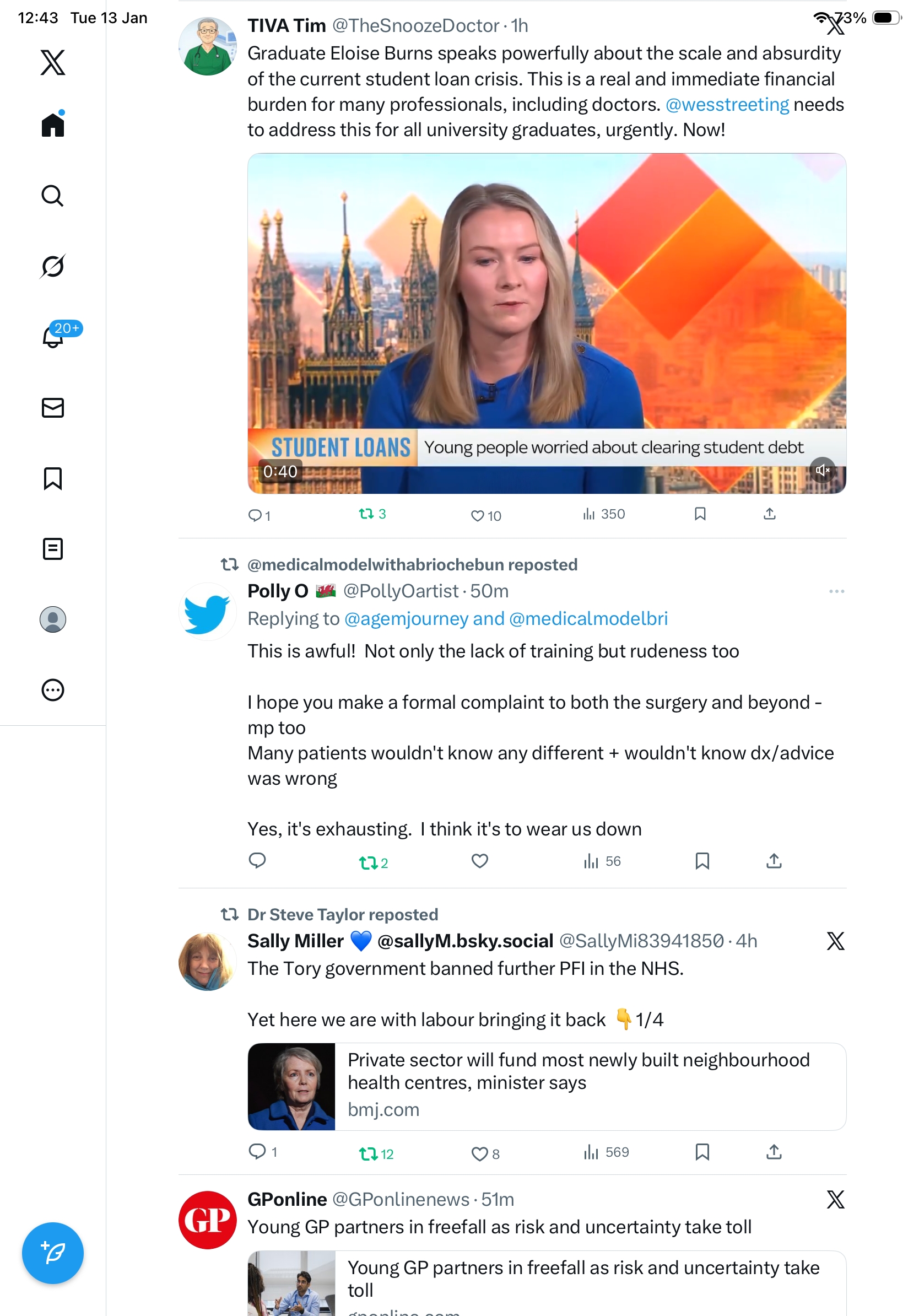919x1316 pixels.
Task: Open the Home tab in sidebar
Action: pos(53,125)
